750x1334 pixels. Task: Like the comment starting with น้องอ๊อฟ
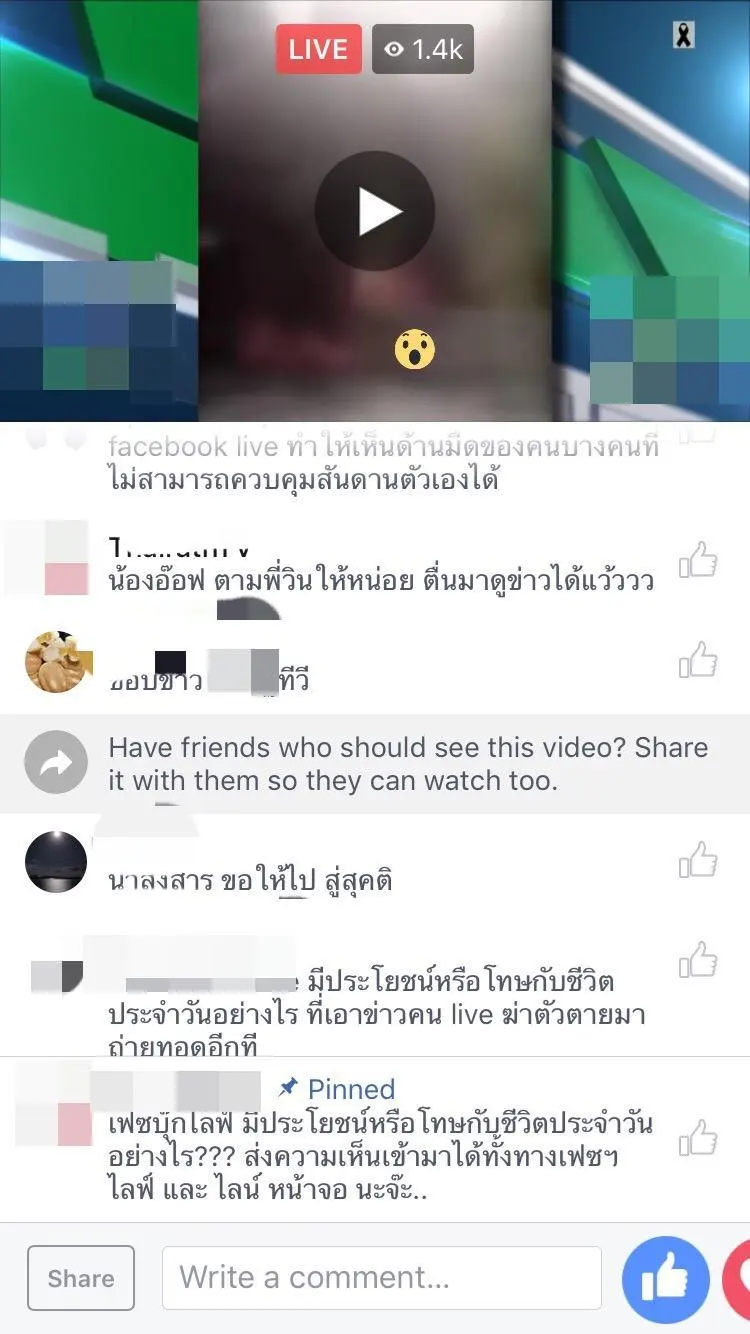coord(699,561)
